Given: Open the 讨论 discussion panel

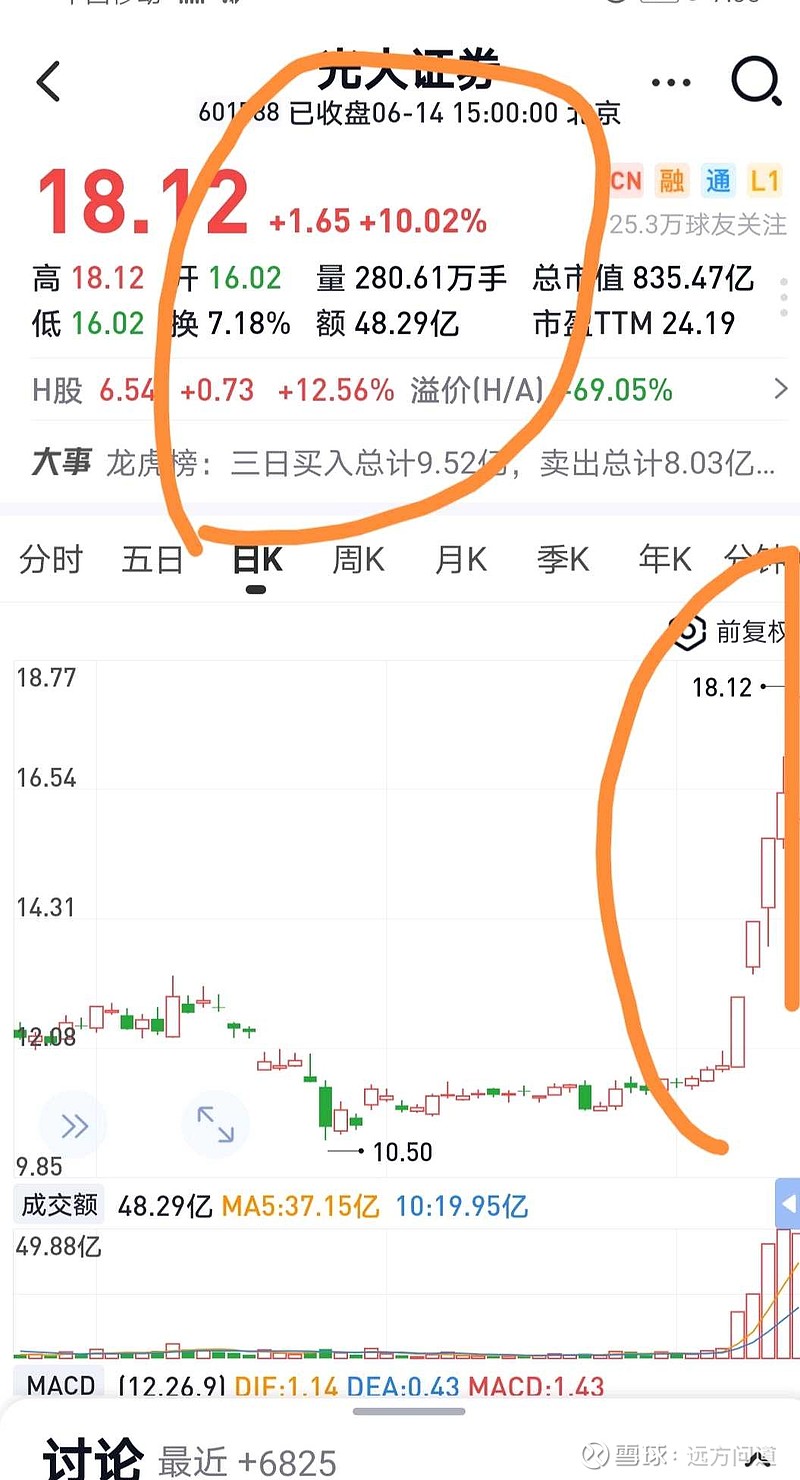Looking at the screenshot, I should pos(92,1461).
